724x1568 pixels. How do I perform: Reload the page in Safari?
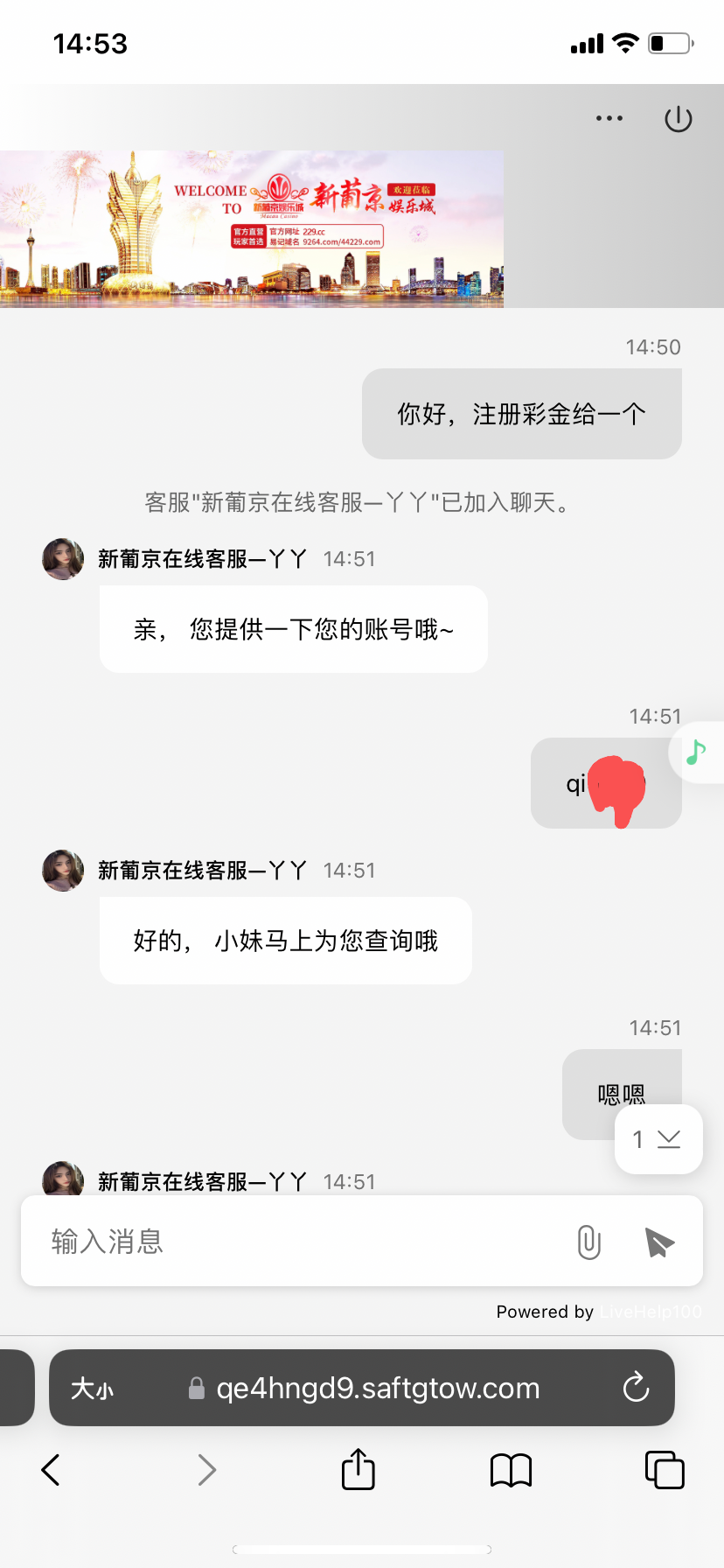pos(636,1388)
